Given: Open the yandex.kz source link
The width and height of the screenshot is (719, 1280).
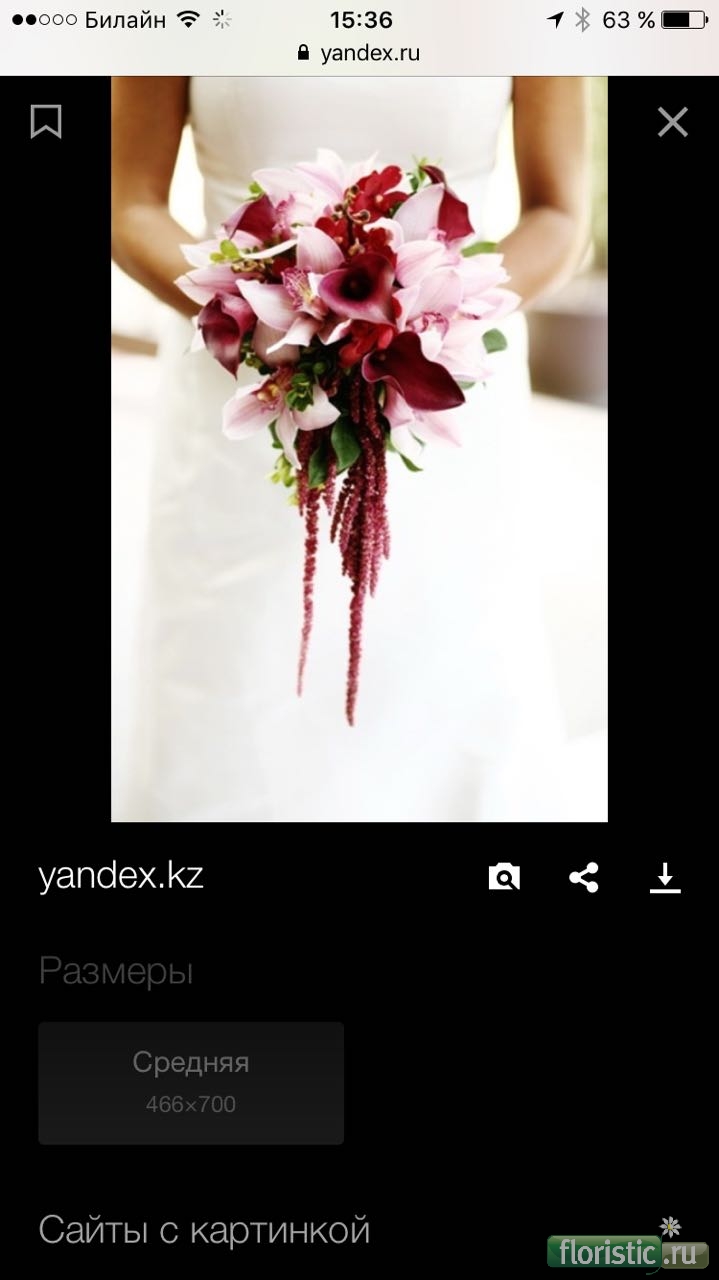Looking at the screenshot, I should click(121, 876).
